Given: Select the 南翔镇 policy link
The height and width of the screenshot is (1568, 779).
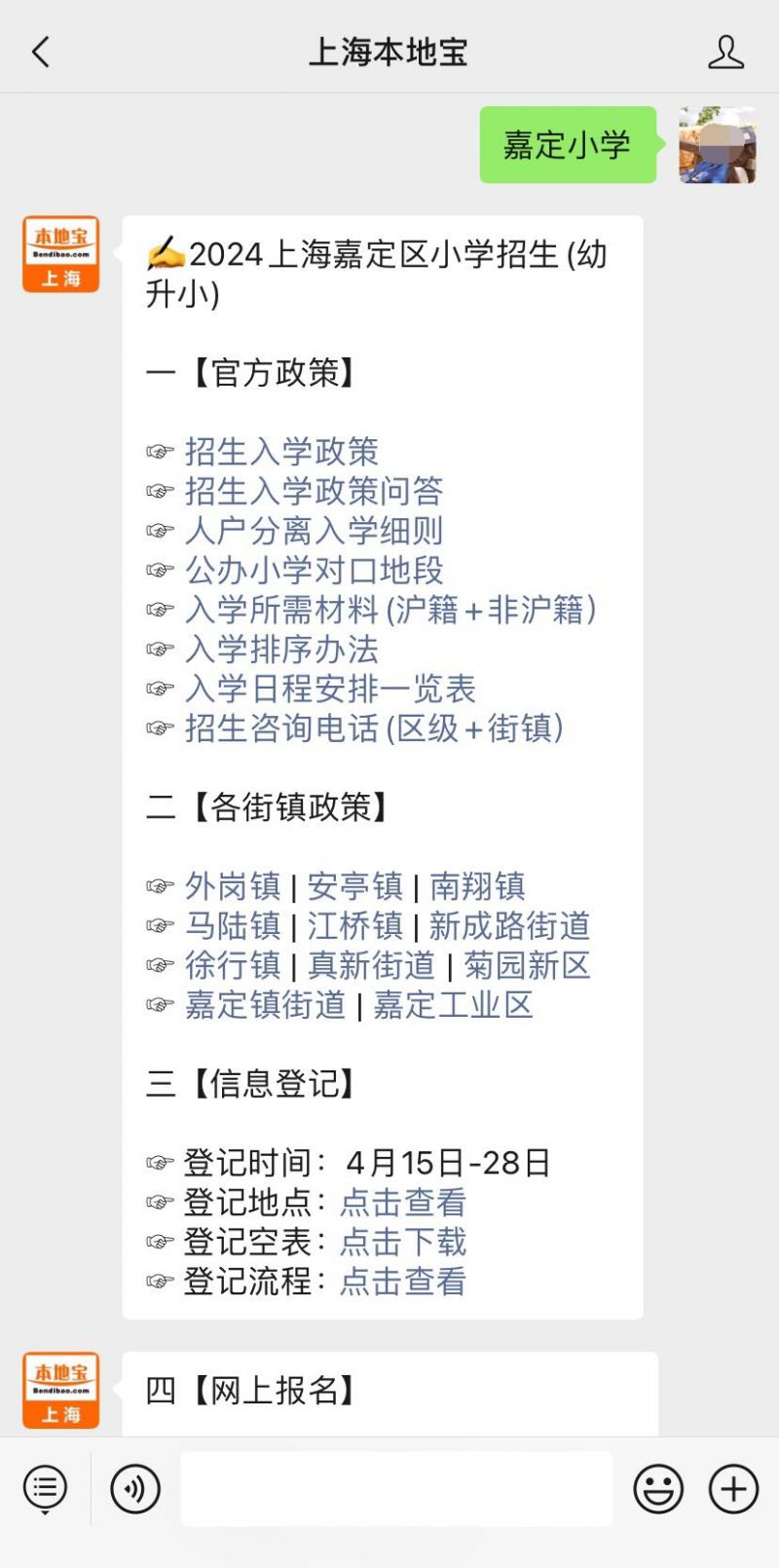Looking at the screenshot, I should (x=477, y=886).
